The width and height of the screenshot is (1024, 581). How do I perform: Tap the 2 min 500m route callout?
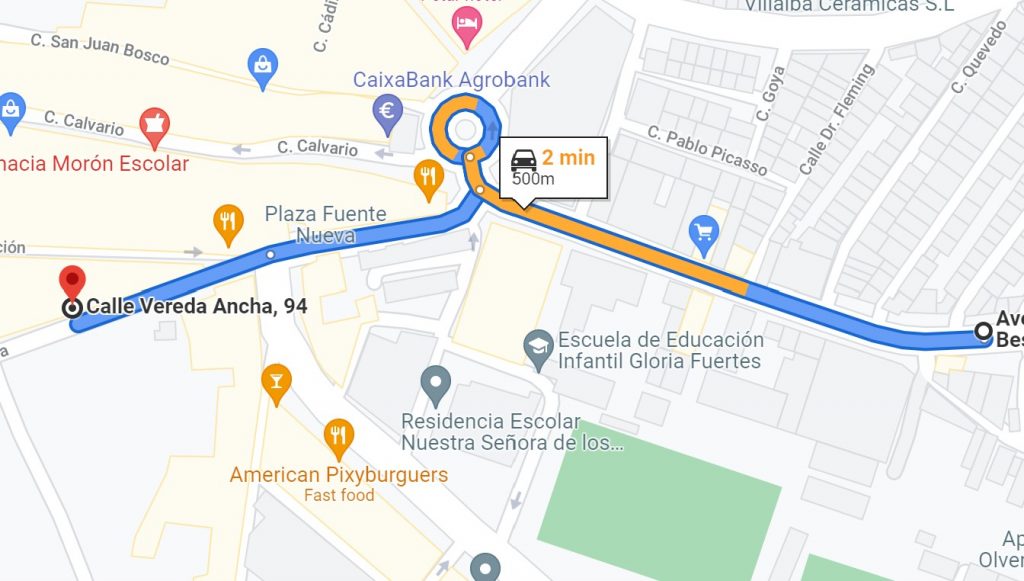click(x=553, y=167)
